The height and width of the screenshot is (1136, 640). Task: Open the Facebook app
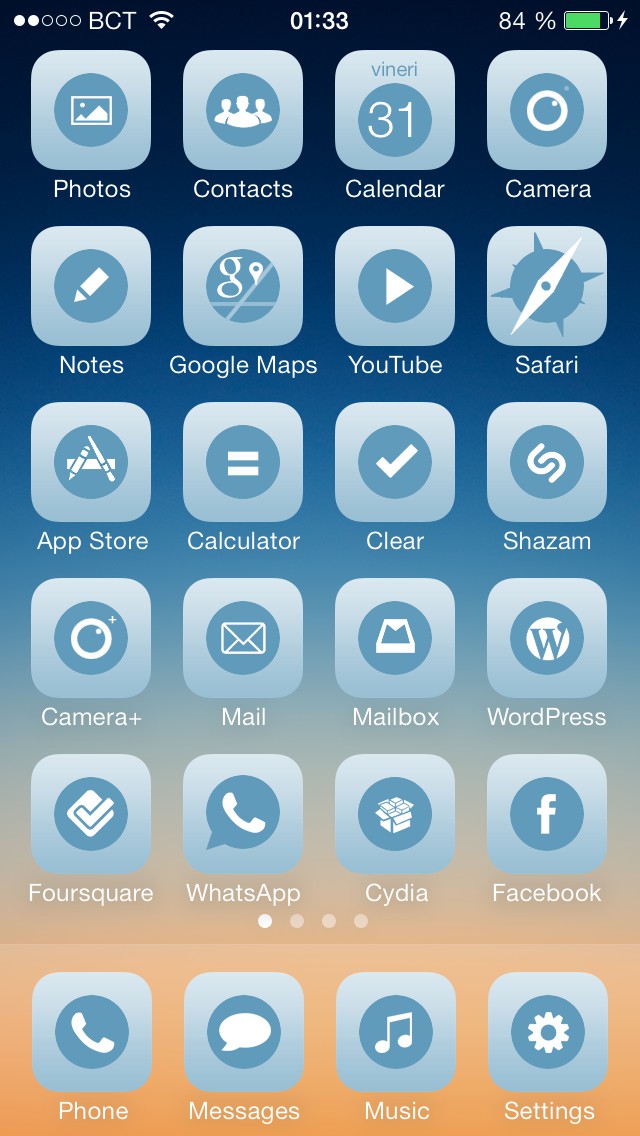[547, 814]
